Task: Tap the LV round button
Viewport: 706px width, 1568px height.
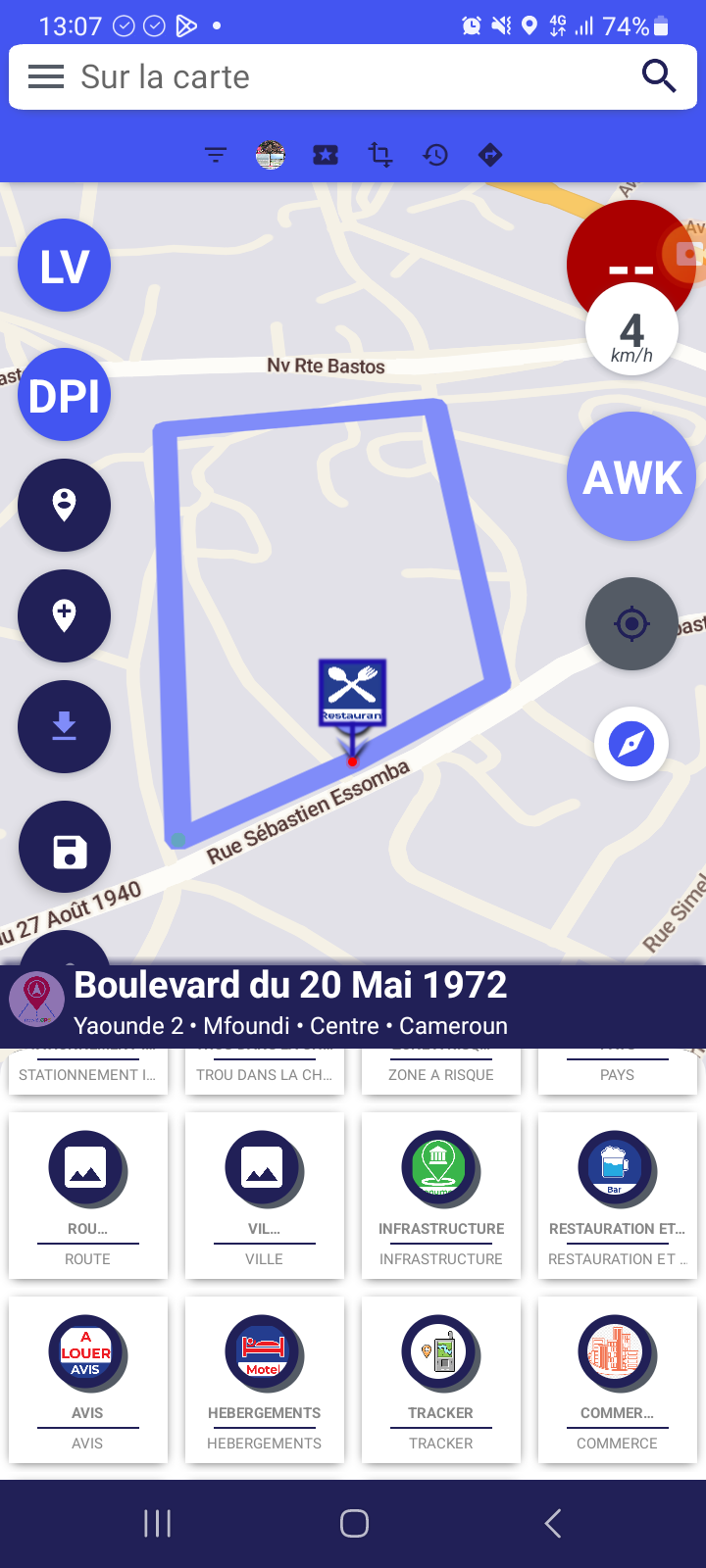Action: 65,266
